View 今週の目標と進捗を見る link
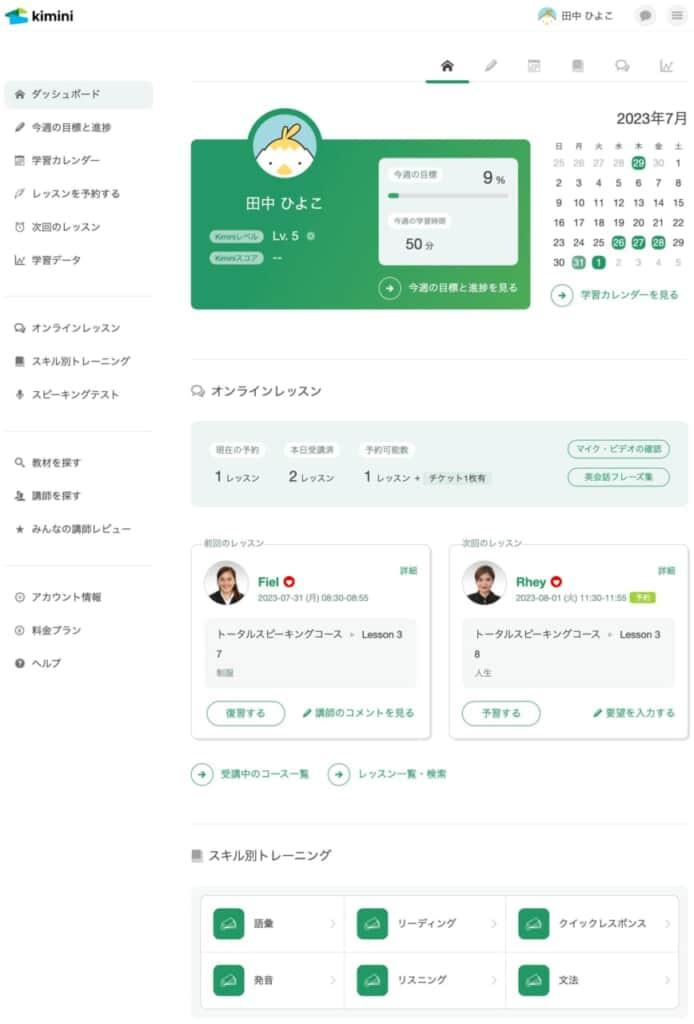 (x=449, y=288)
